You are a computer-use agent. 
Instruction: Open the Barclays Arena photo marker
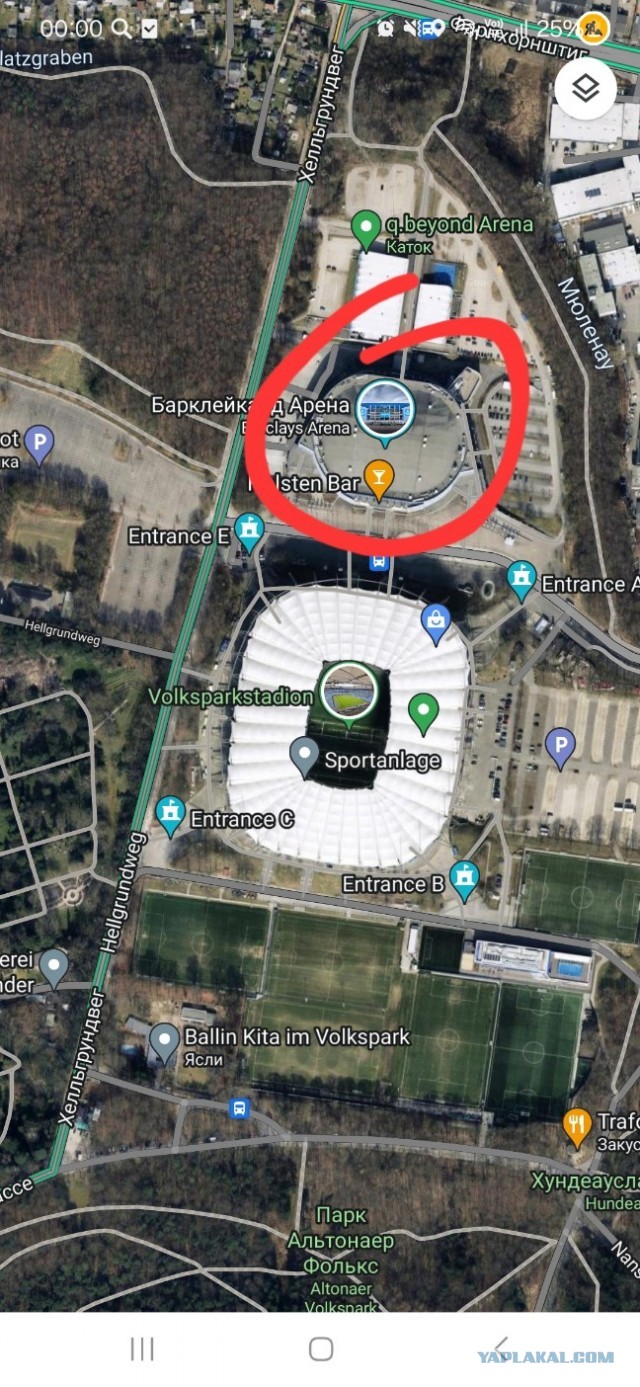point(385,409)
